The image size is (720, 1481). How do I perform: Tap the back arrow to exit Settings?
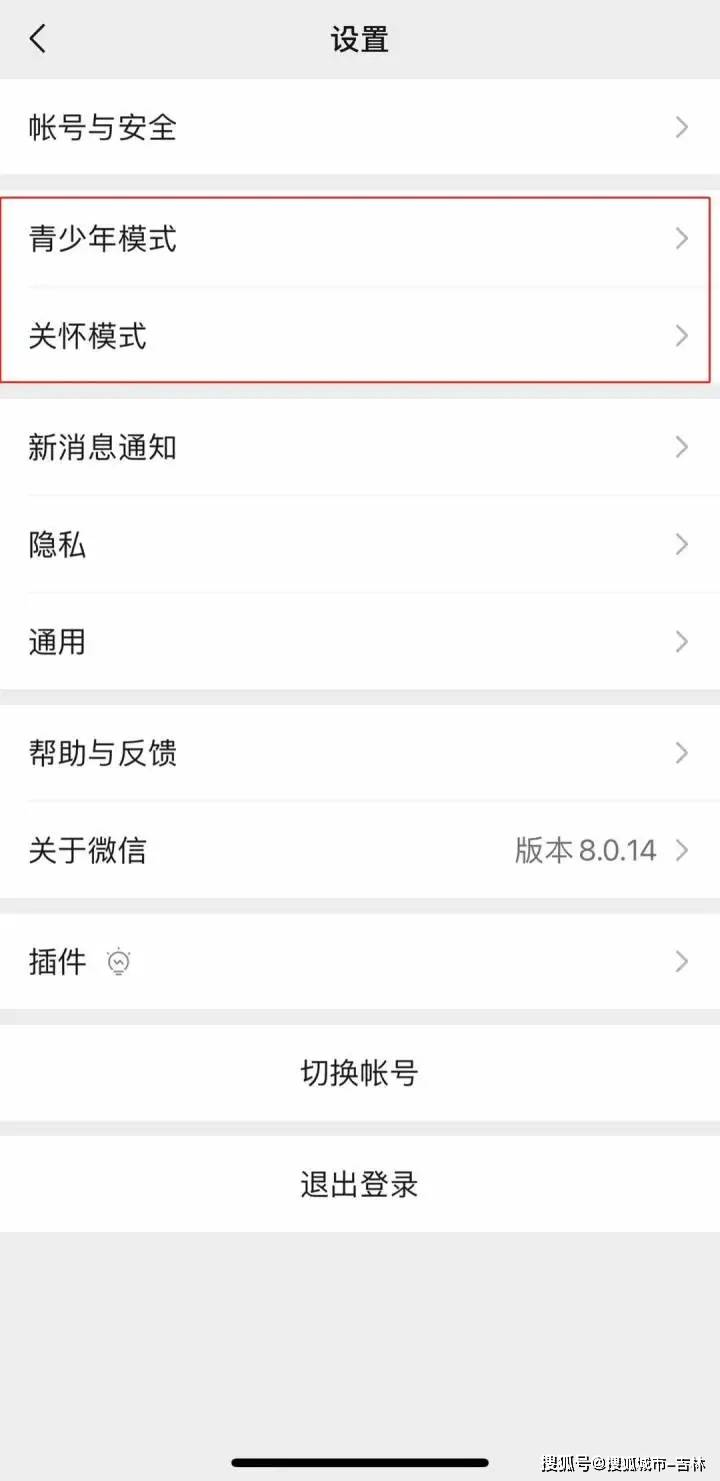(x=37, y=38)
